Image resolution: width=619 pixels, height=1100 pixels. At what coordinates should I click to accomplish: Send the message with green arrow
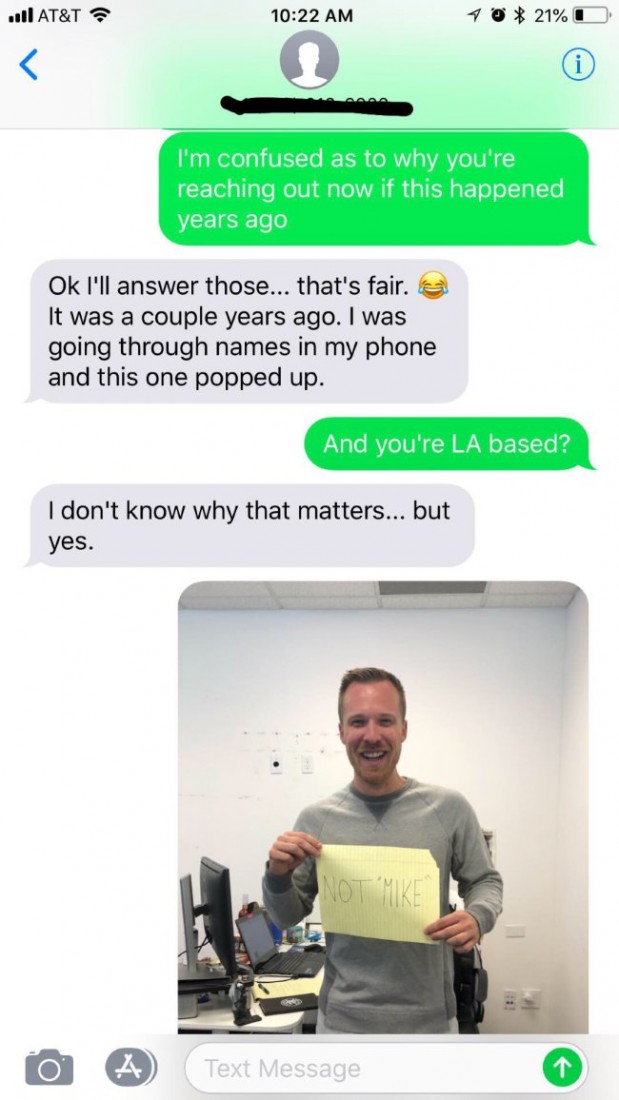point(561,1068)
